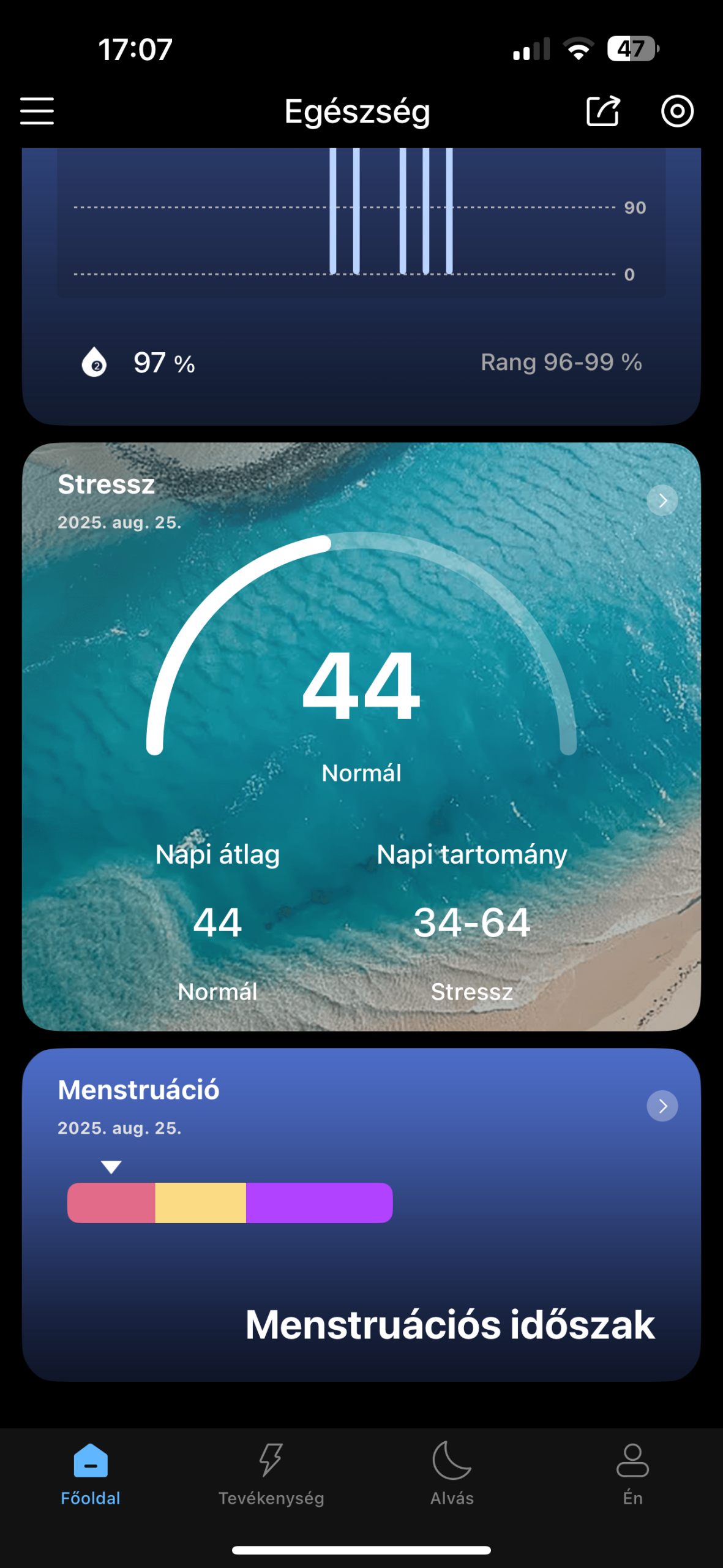This screenshot has width=723, height=1568.
Task: Share the Egészség health summary
Action: click(603, 111)
